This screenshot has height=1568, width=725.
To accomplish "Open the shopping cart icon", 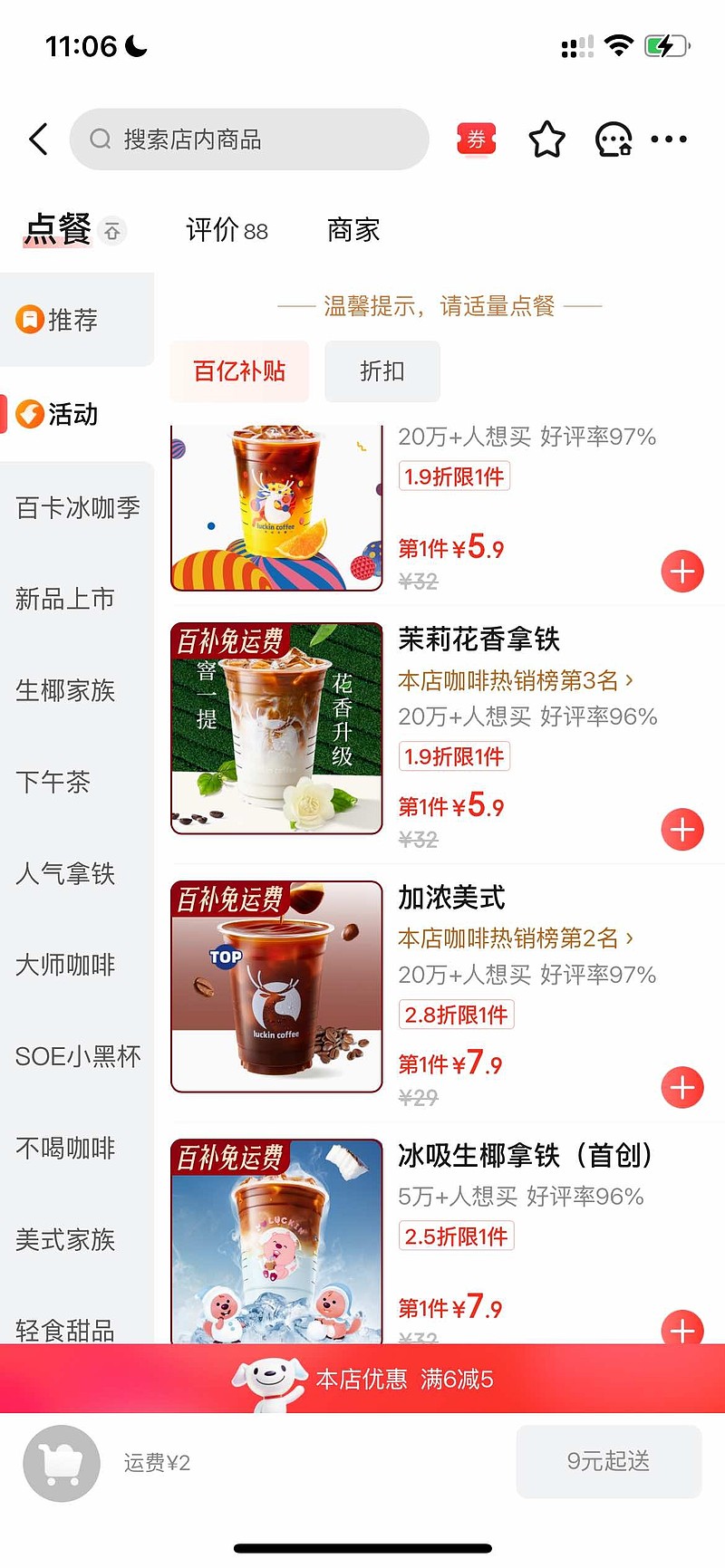I will point(61,1463).
